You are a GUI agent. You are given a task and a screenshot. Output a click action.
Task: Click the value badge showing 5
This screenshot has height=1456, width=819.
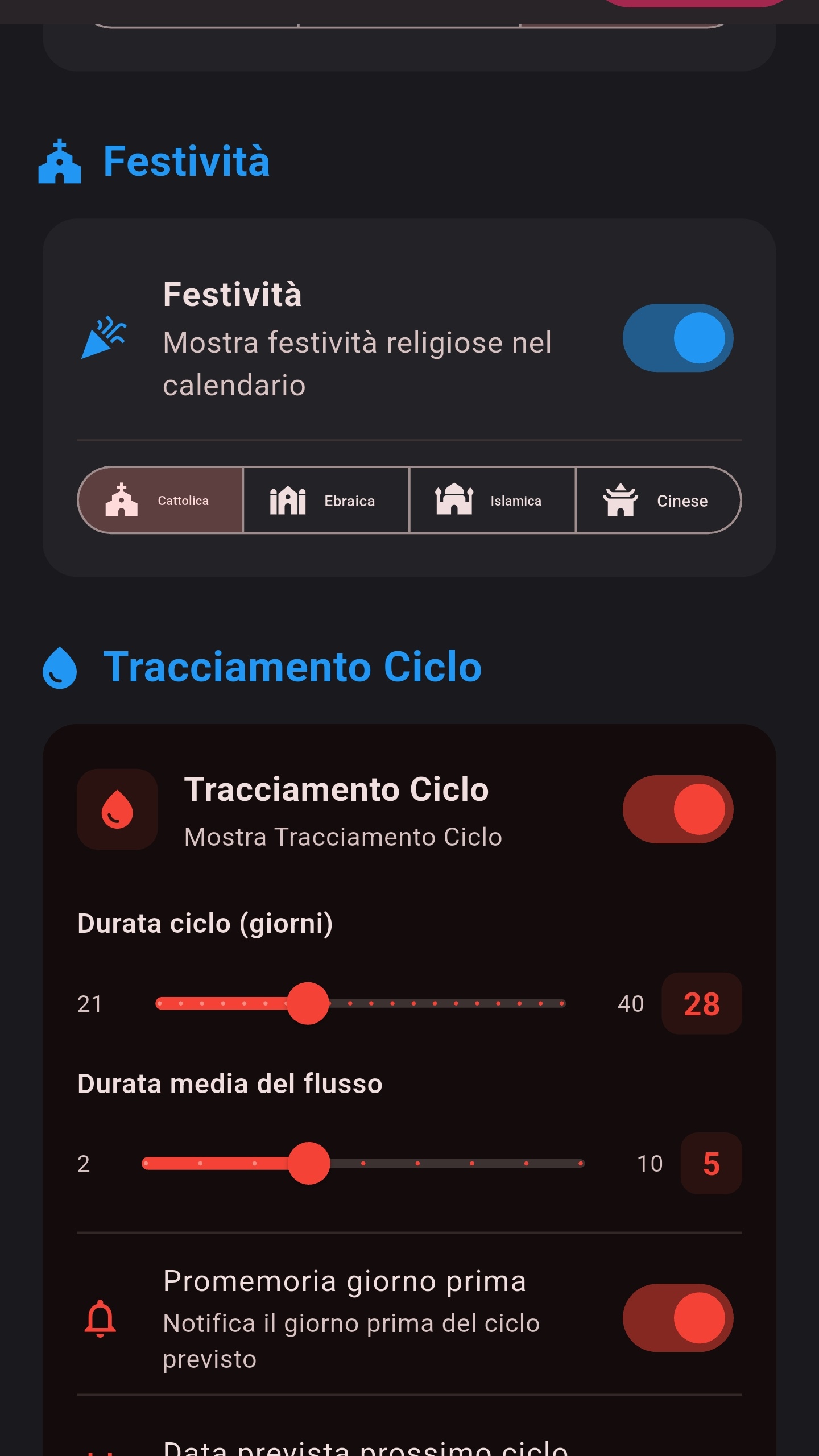coord(712,1164)
